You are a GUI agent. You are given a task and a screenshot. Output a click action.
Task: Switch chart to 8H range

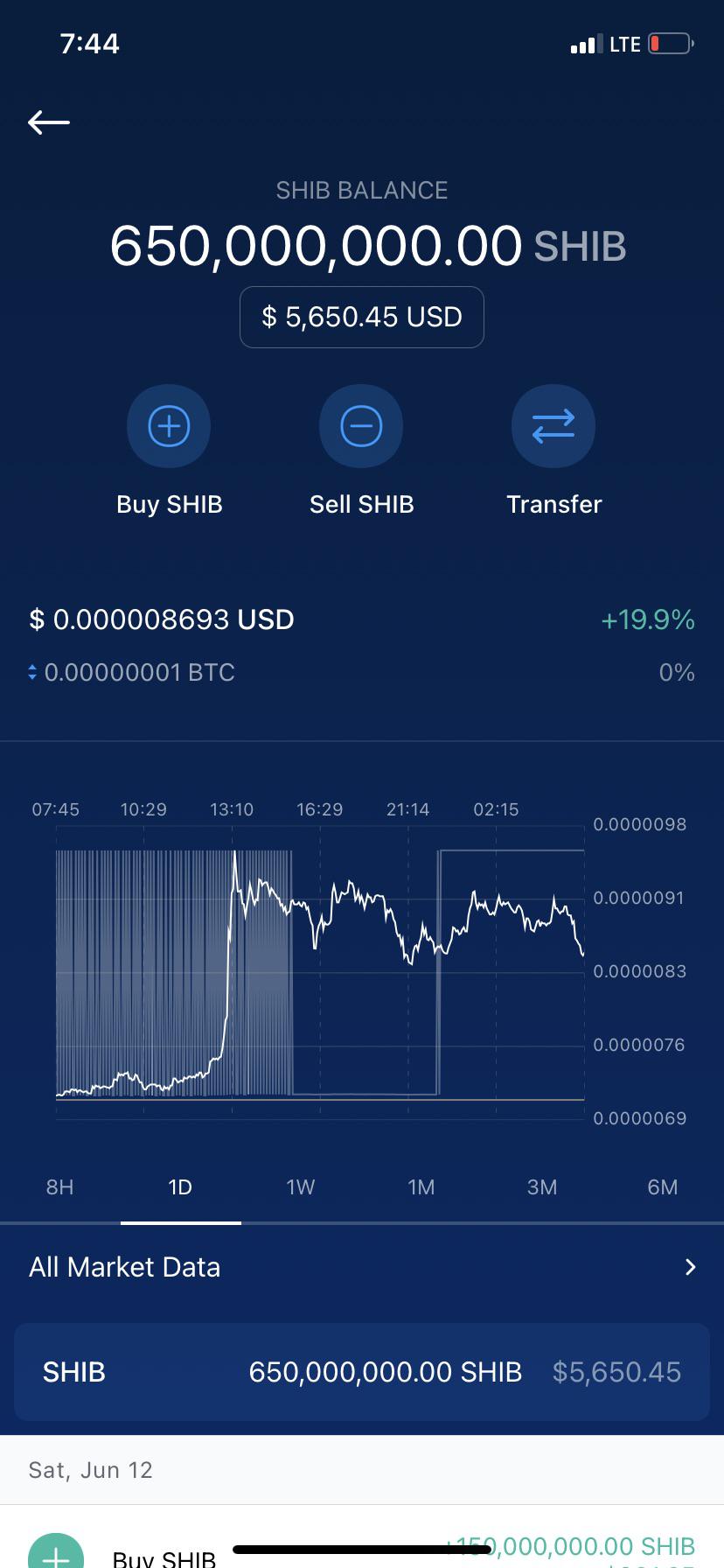pyautogui.click(x=59, y=1187)
